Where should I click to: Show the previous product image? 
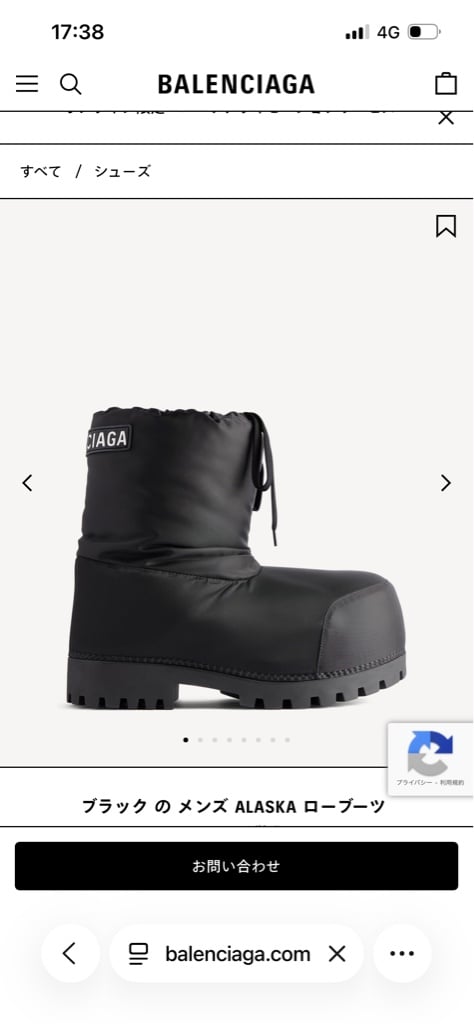[x=27, y=483]
